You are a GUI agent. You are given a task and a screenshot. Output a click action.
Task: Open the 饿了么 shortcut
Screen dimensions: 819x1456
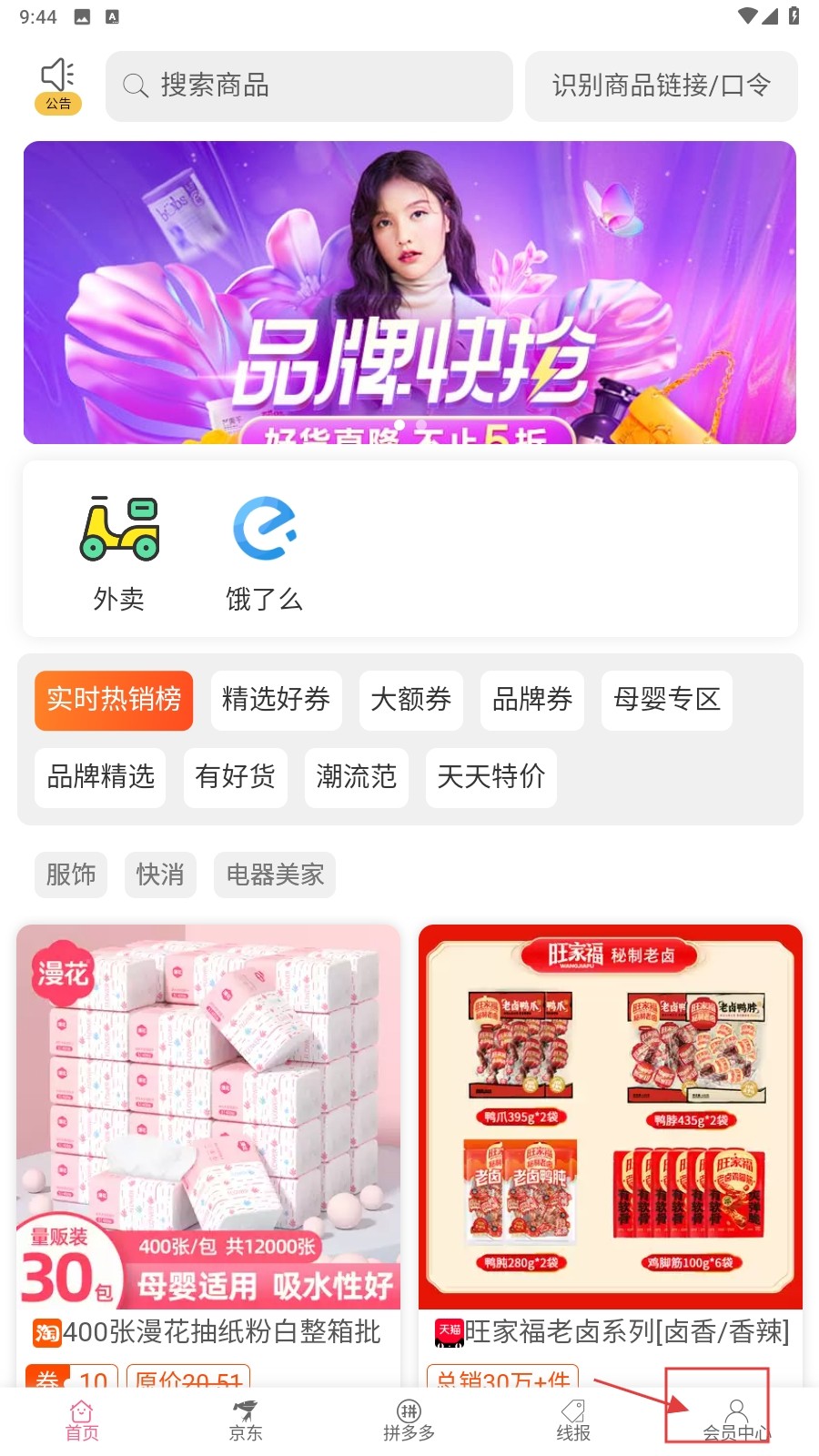(265, 552)
